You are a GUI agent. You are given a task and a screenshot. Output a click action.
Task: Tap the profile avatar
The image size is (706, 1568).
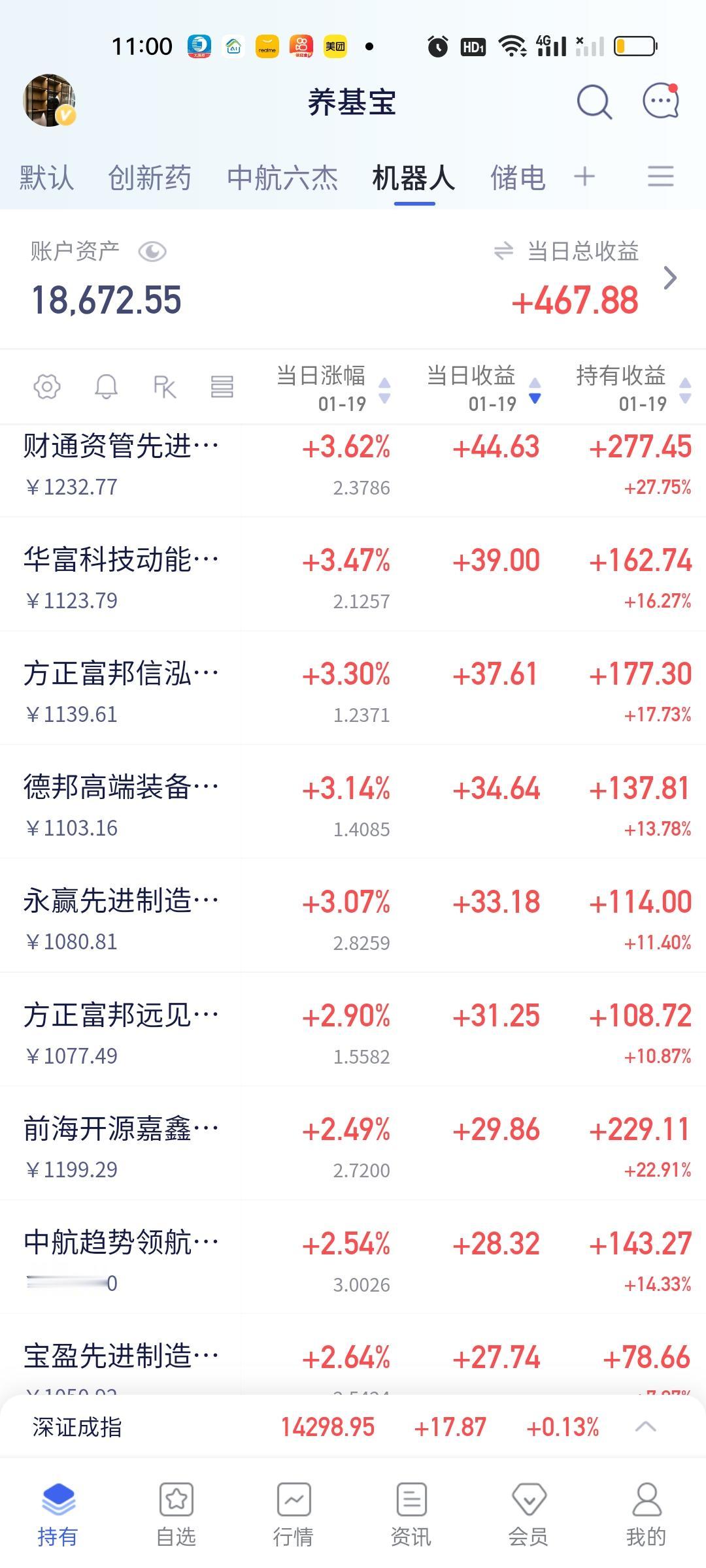tap(49, 100)
